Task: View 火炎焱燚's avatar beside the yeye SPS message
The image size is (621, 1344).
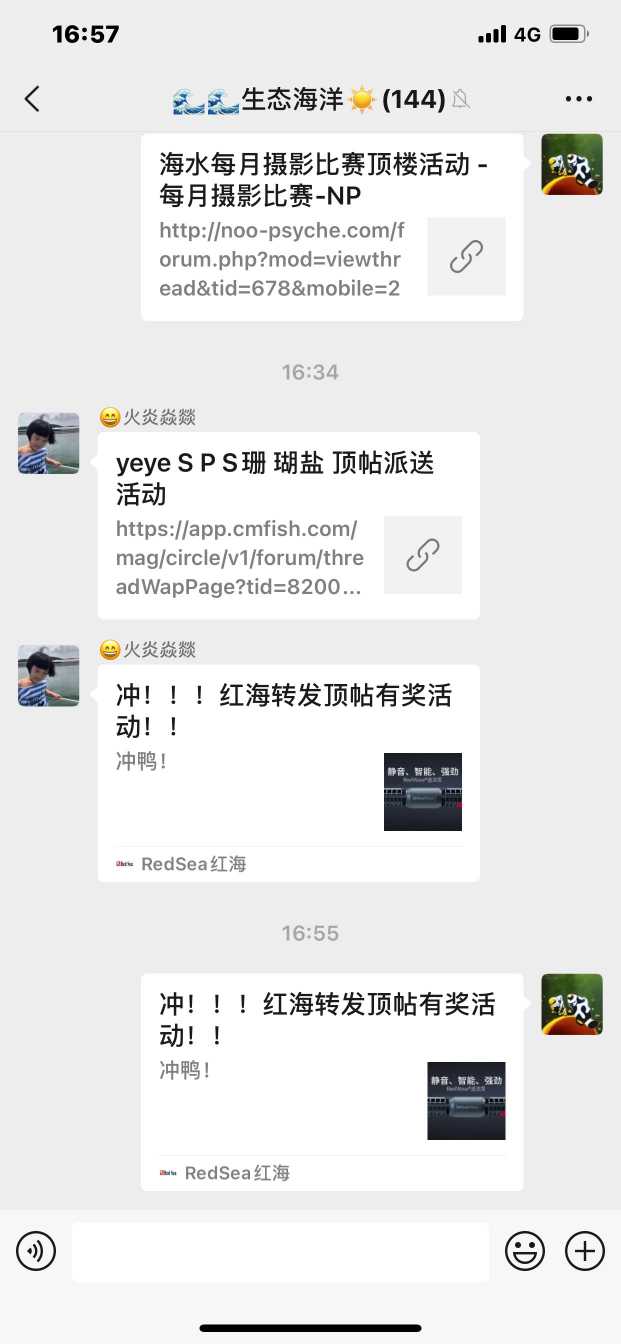Action: coord(48,443)
